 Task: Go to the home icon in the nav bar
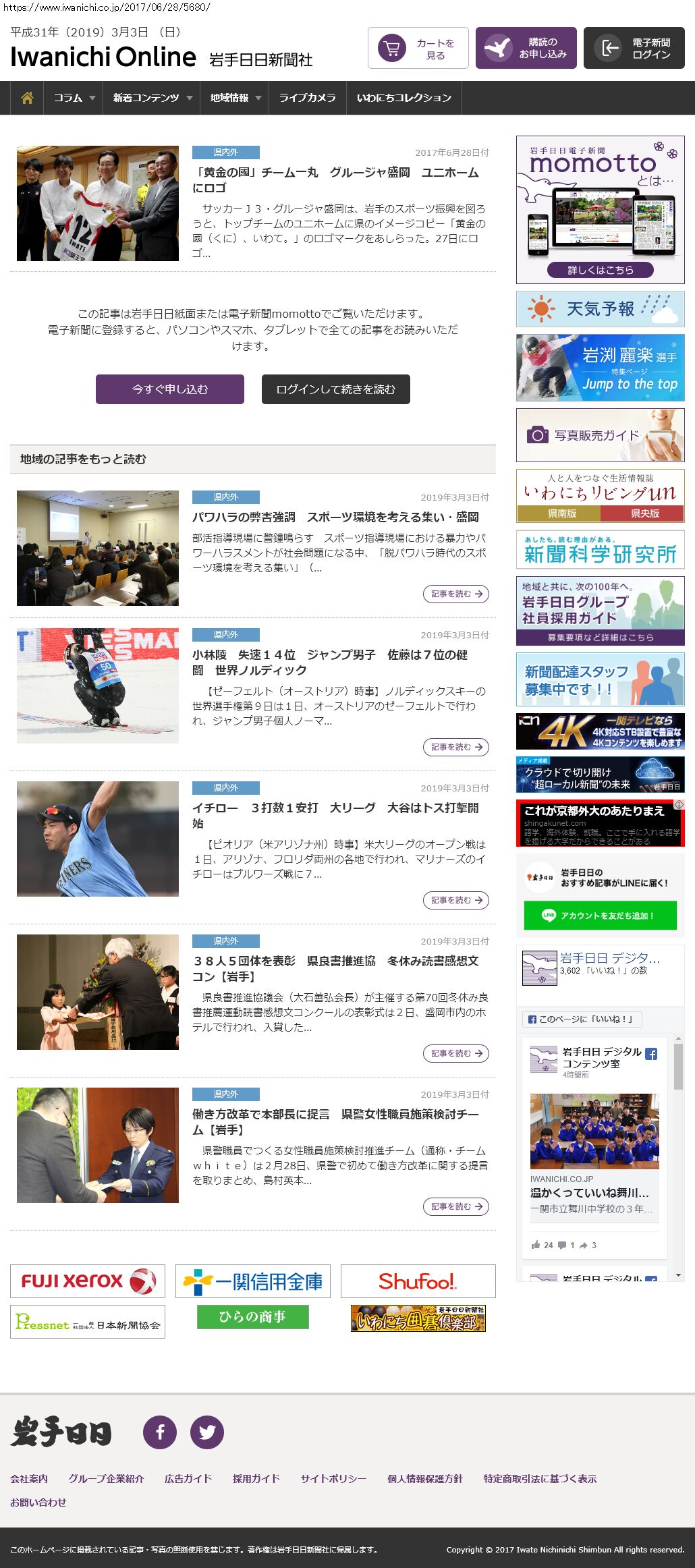(27, 98)
